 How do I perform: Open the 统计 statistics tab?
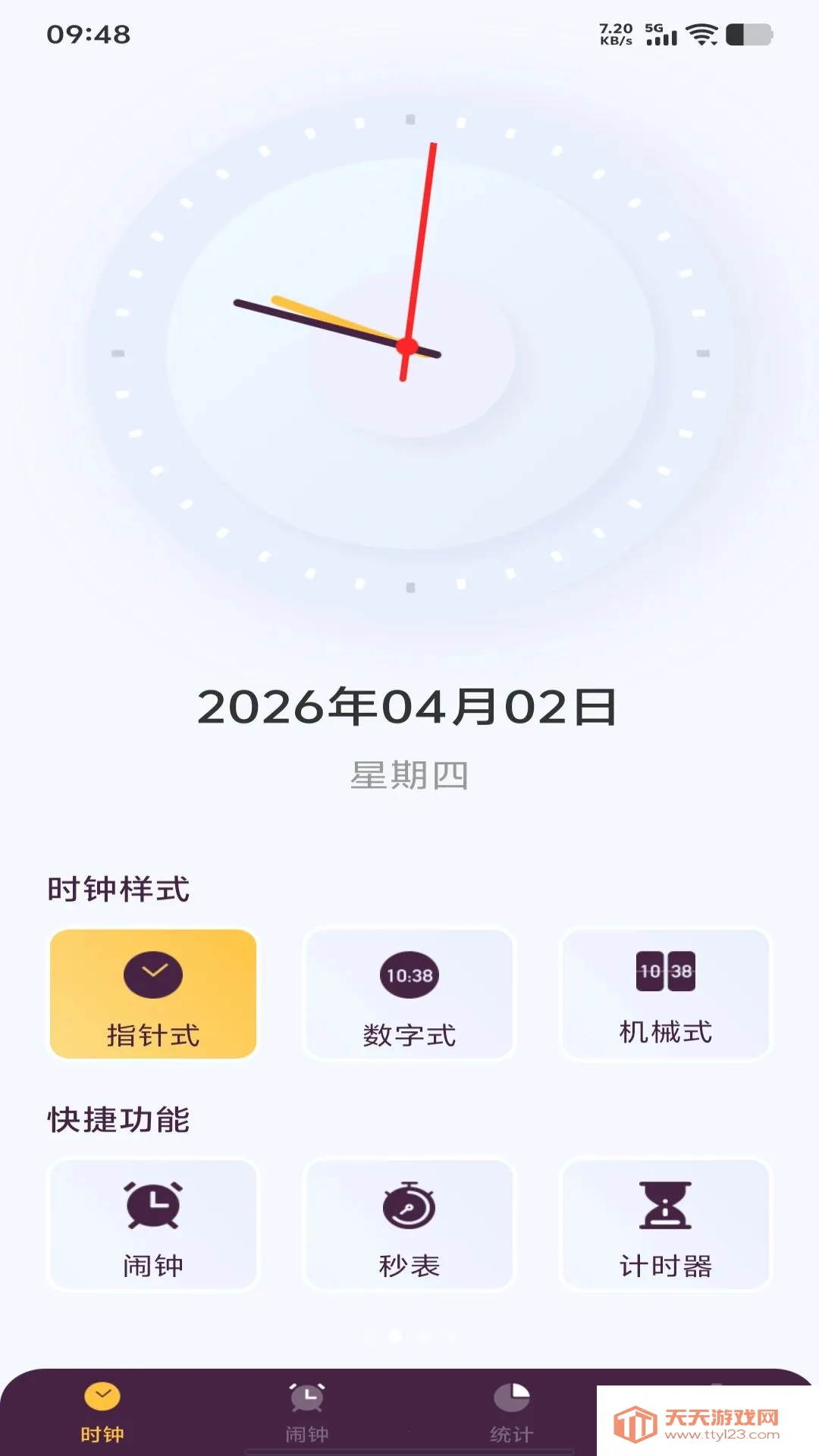coord(511,1412)
